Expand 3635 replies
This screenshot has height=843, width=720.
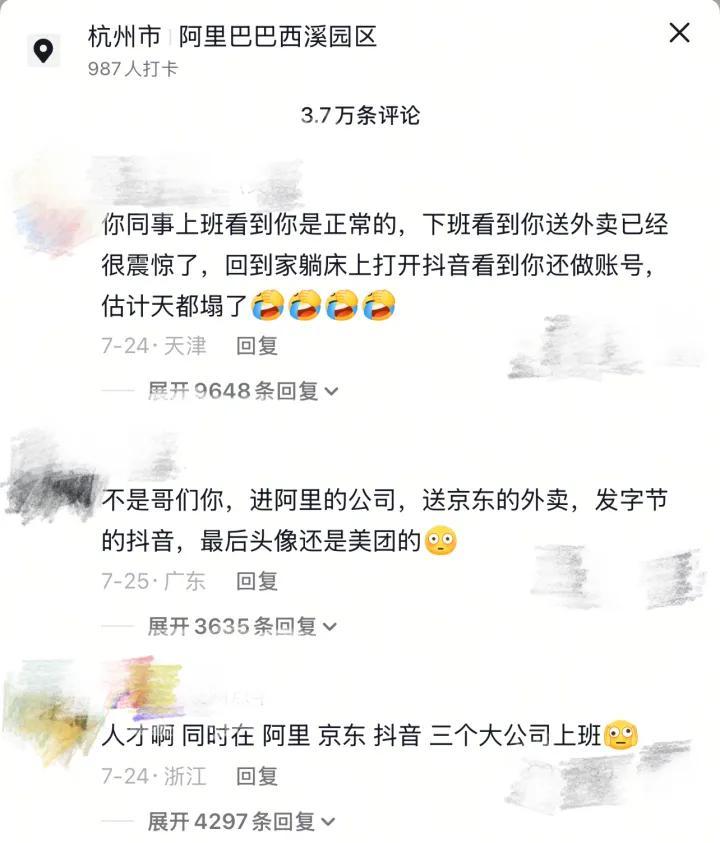click(x=243, y=626)
